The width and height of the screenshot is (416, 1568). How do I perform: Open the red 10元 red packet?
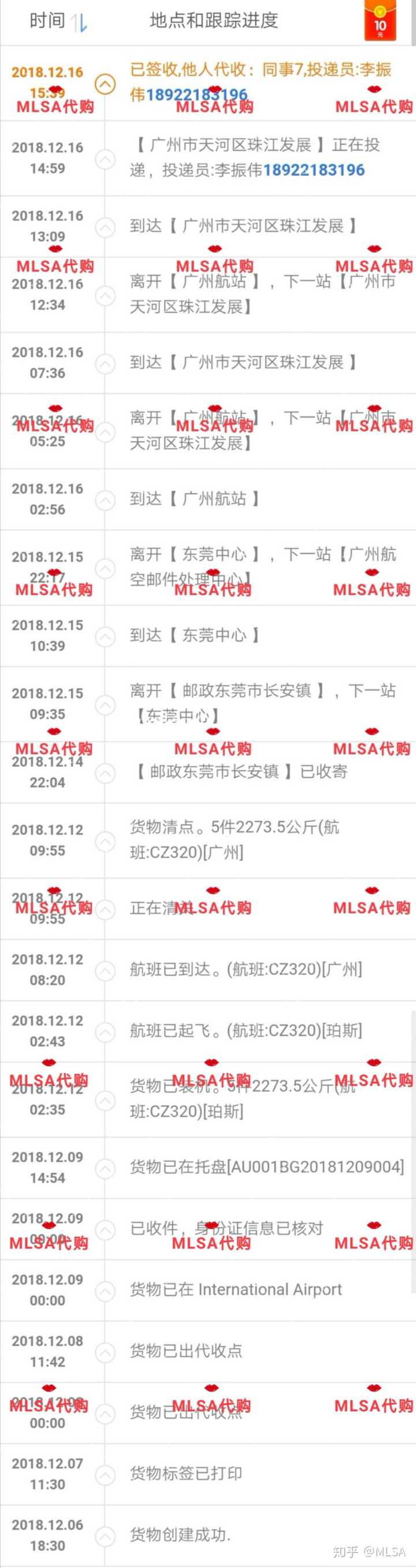380,21
